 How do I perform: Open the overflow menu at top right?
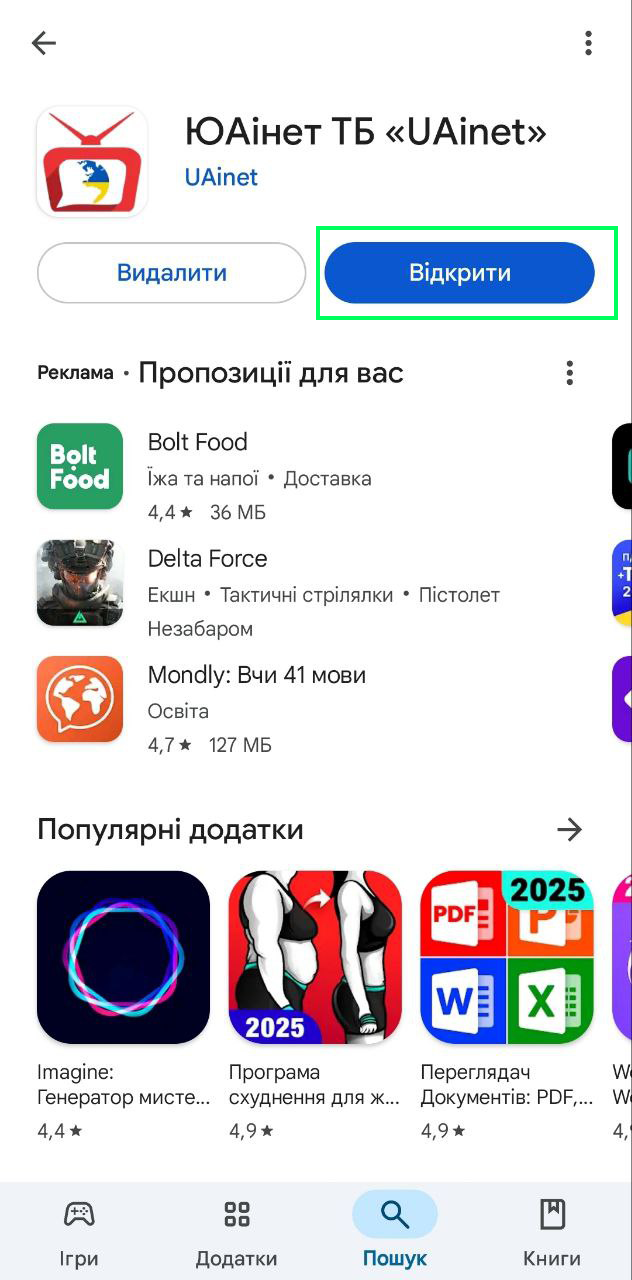588,43
